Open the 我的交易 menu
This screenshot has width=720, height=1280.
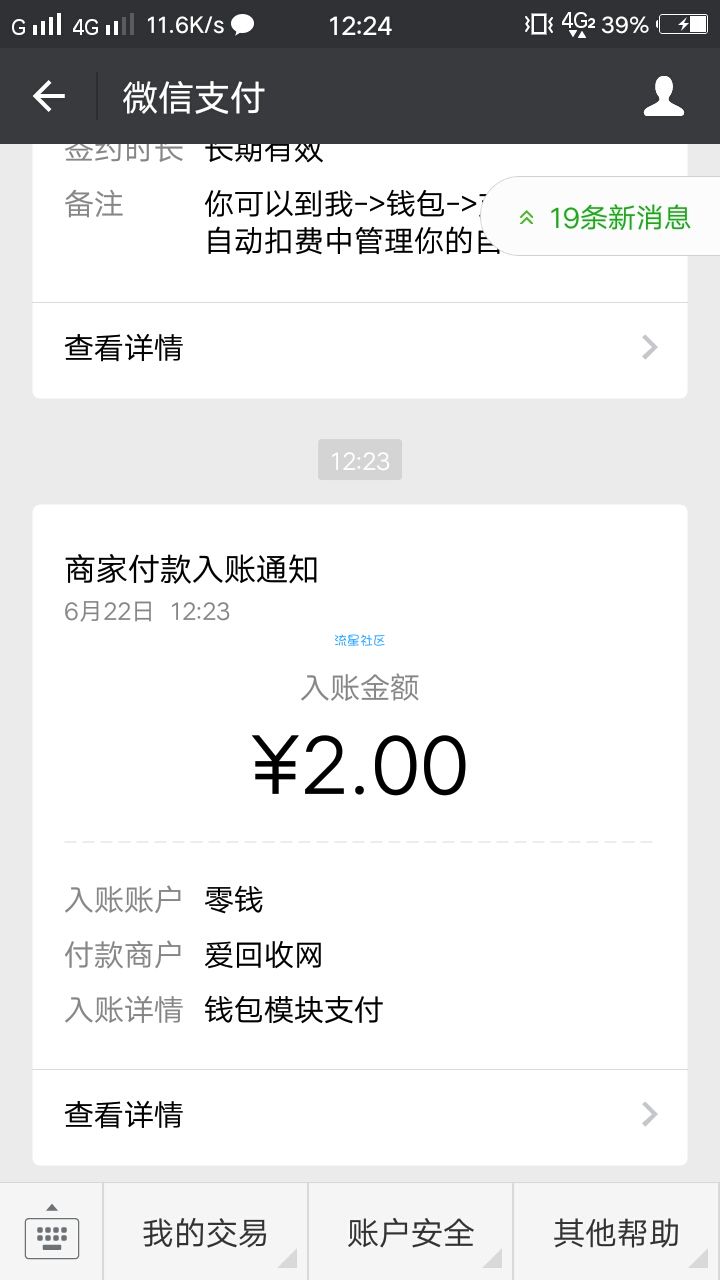pos(205,1232)
